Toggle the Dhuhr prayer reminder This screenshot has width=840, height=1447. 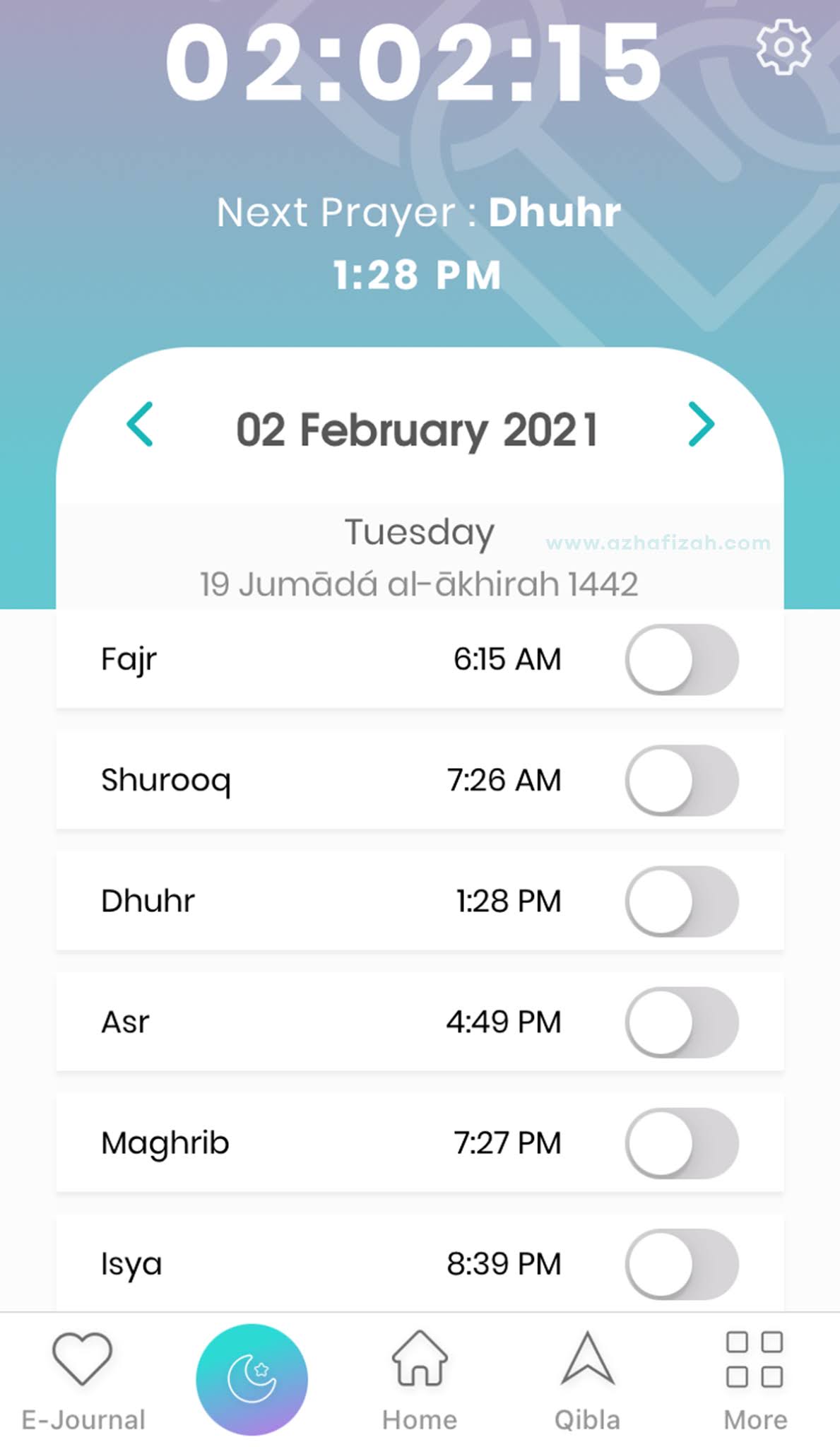tap(682, 901)
